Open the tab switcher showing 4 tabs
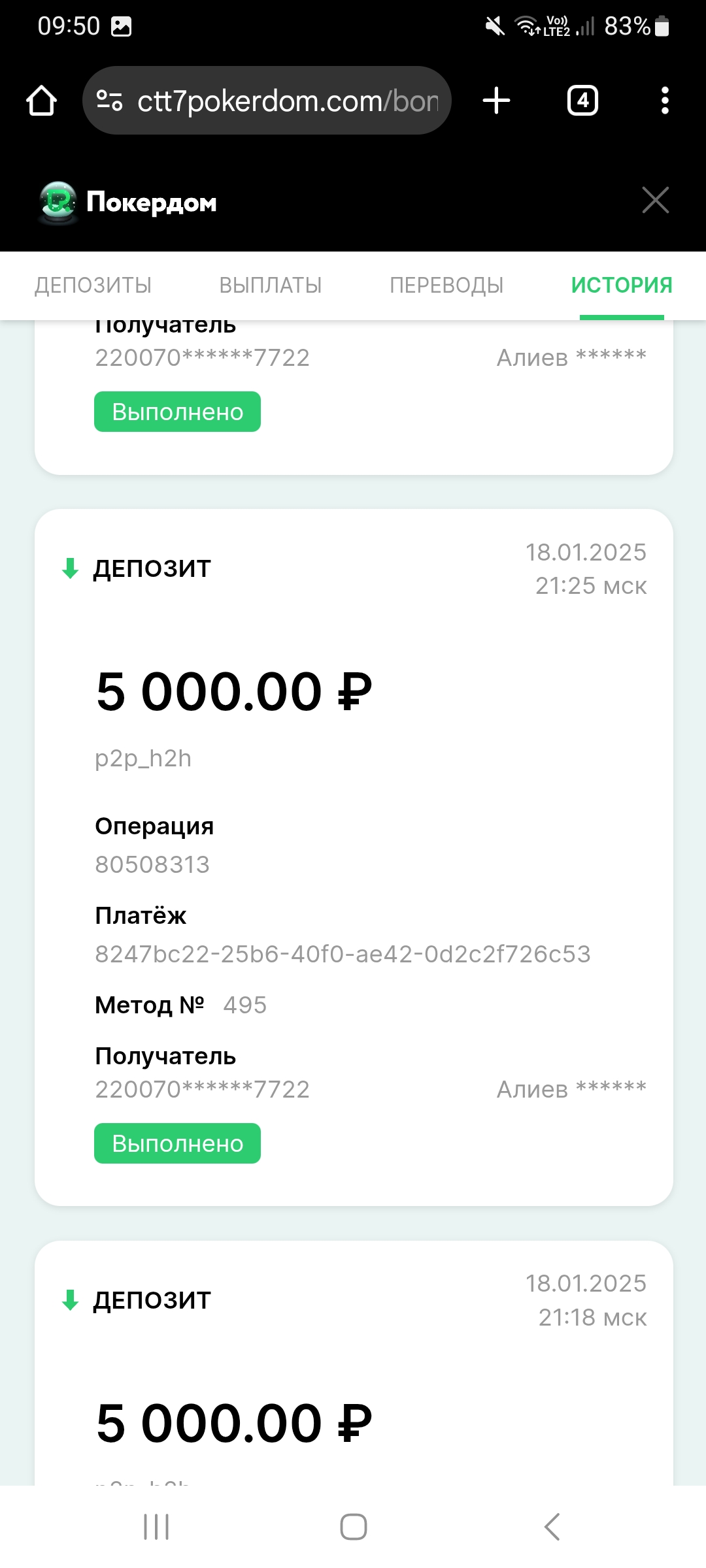Viewport: 706px width, 1568px height. [x=582, y=101]
